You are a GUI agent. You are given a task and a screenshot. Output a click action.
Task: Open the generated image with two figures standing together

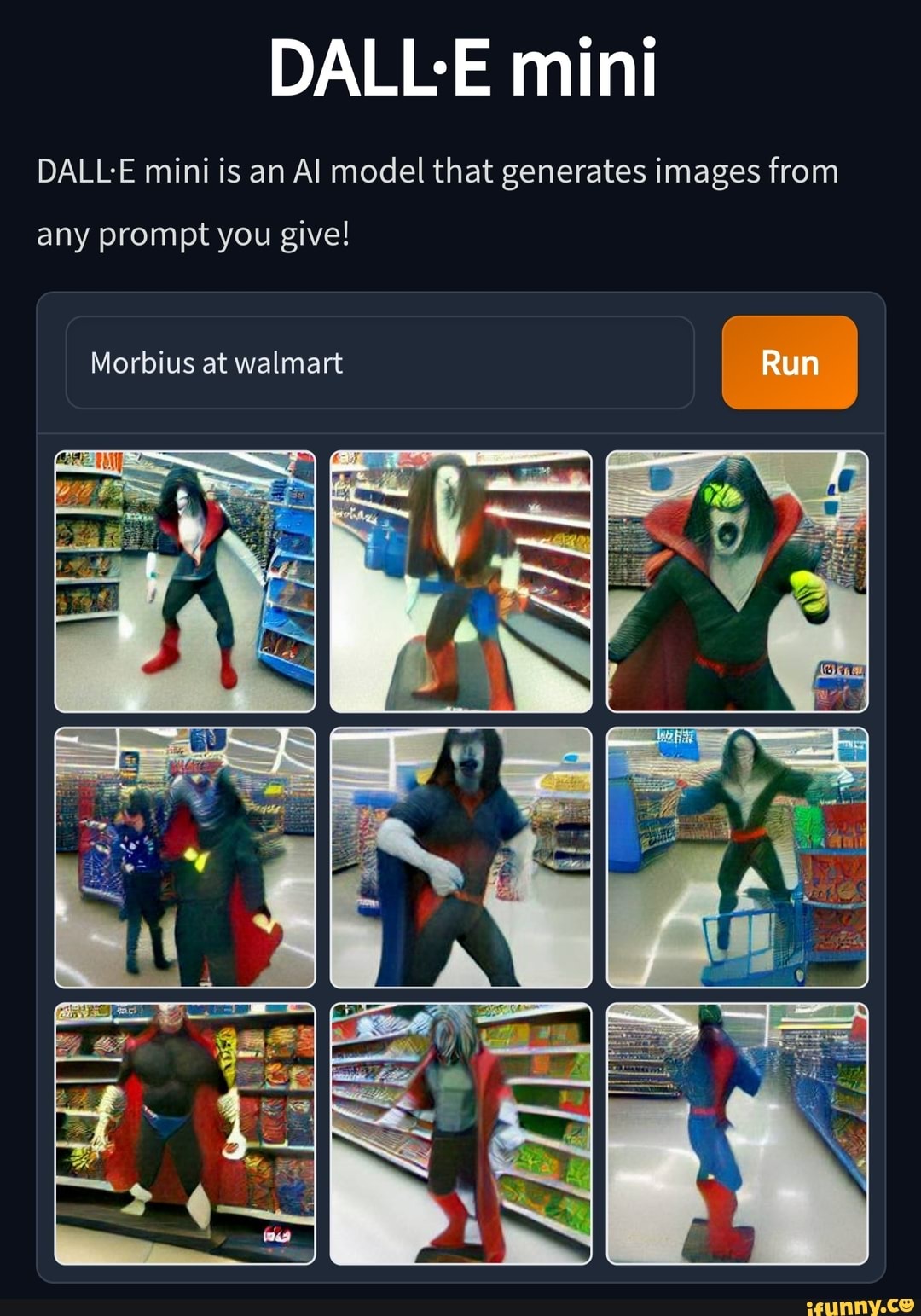pos(185,857)
